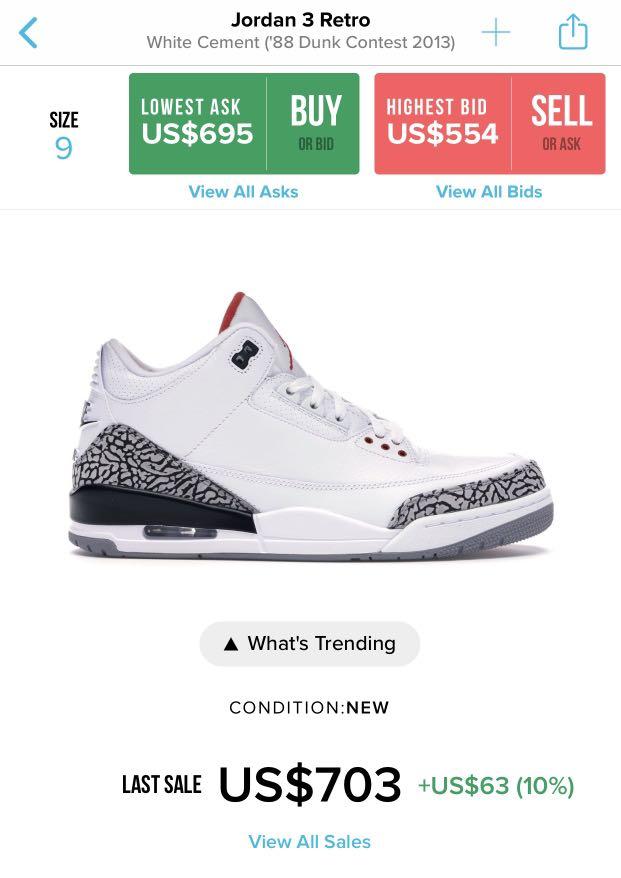View All Bids

[489, 192]
